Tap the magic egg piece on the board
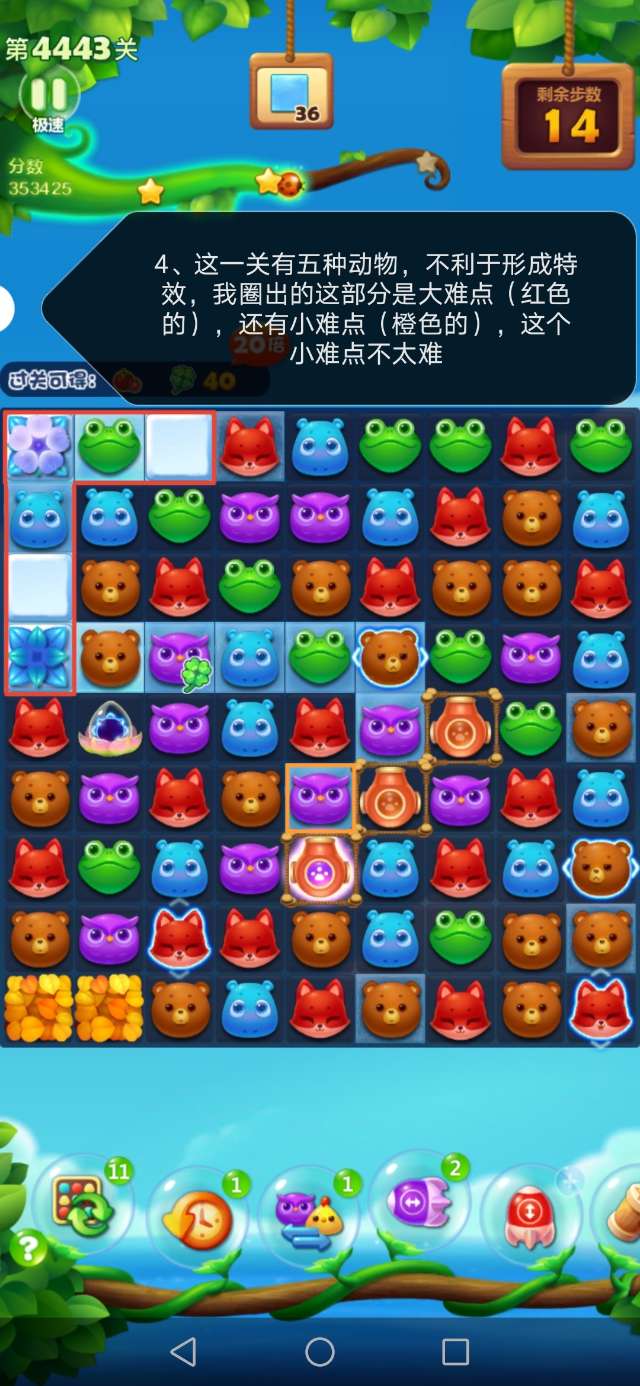Image resolution: width=640 pixels, height=1386 pixels. pos(109,728)
